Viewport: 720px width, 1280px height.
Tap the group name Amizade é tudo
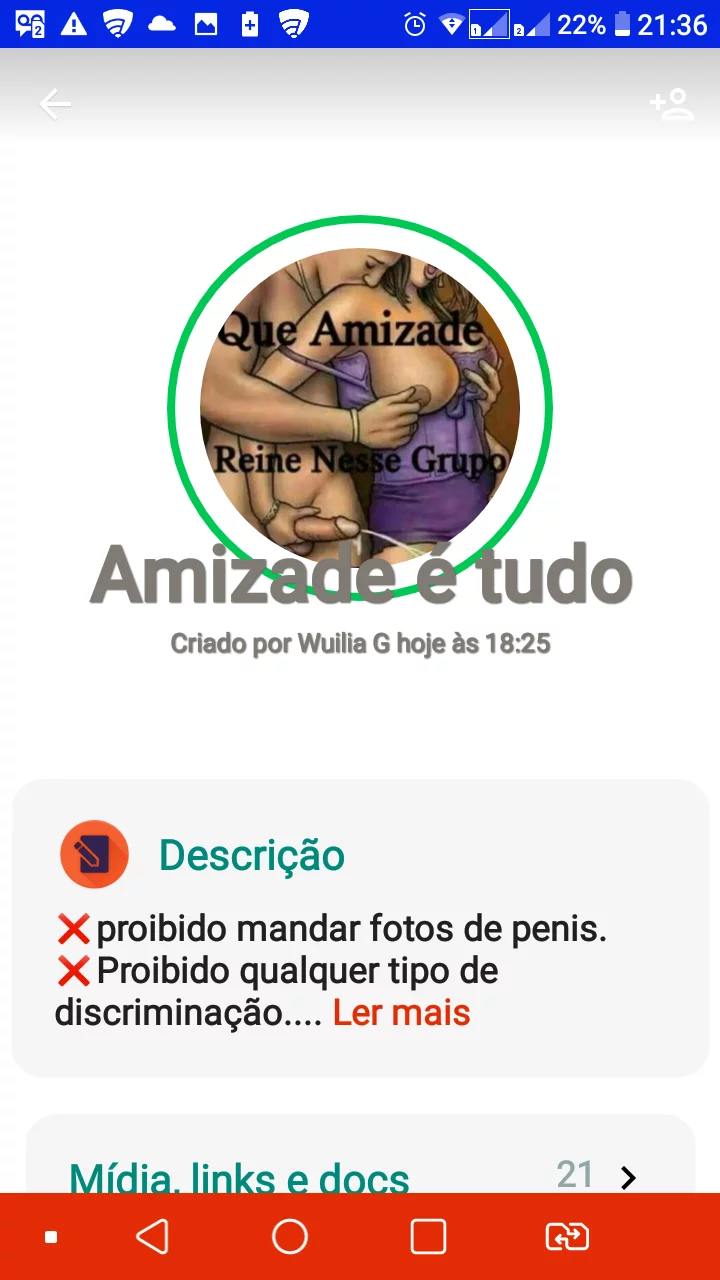tap(360, 576)
